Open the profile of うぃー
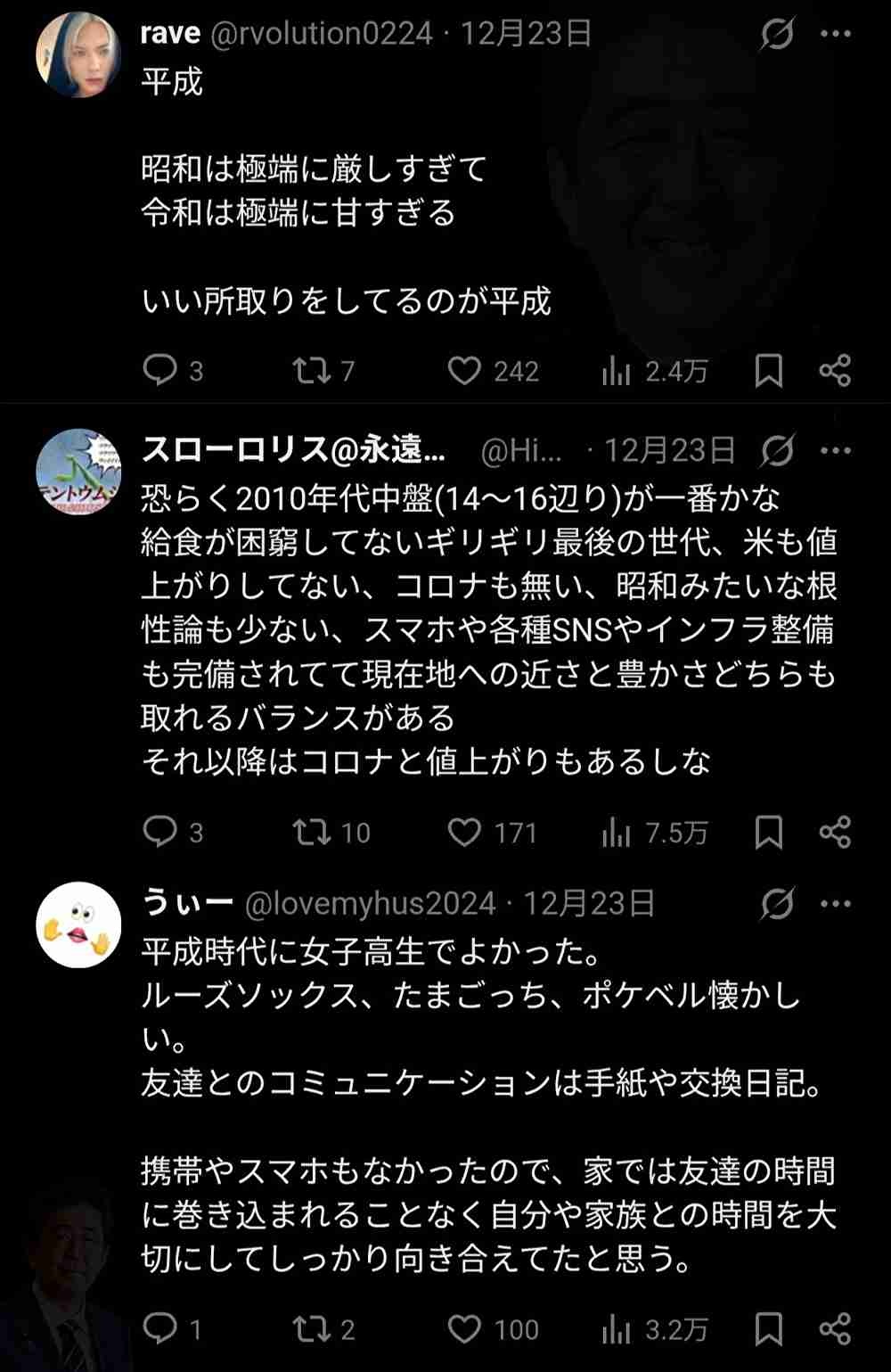The image size is (891, 1372). pos(78,925)
